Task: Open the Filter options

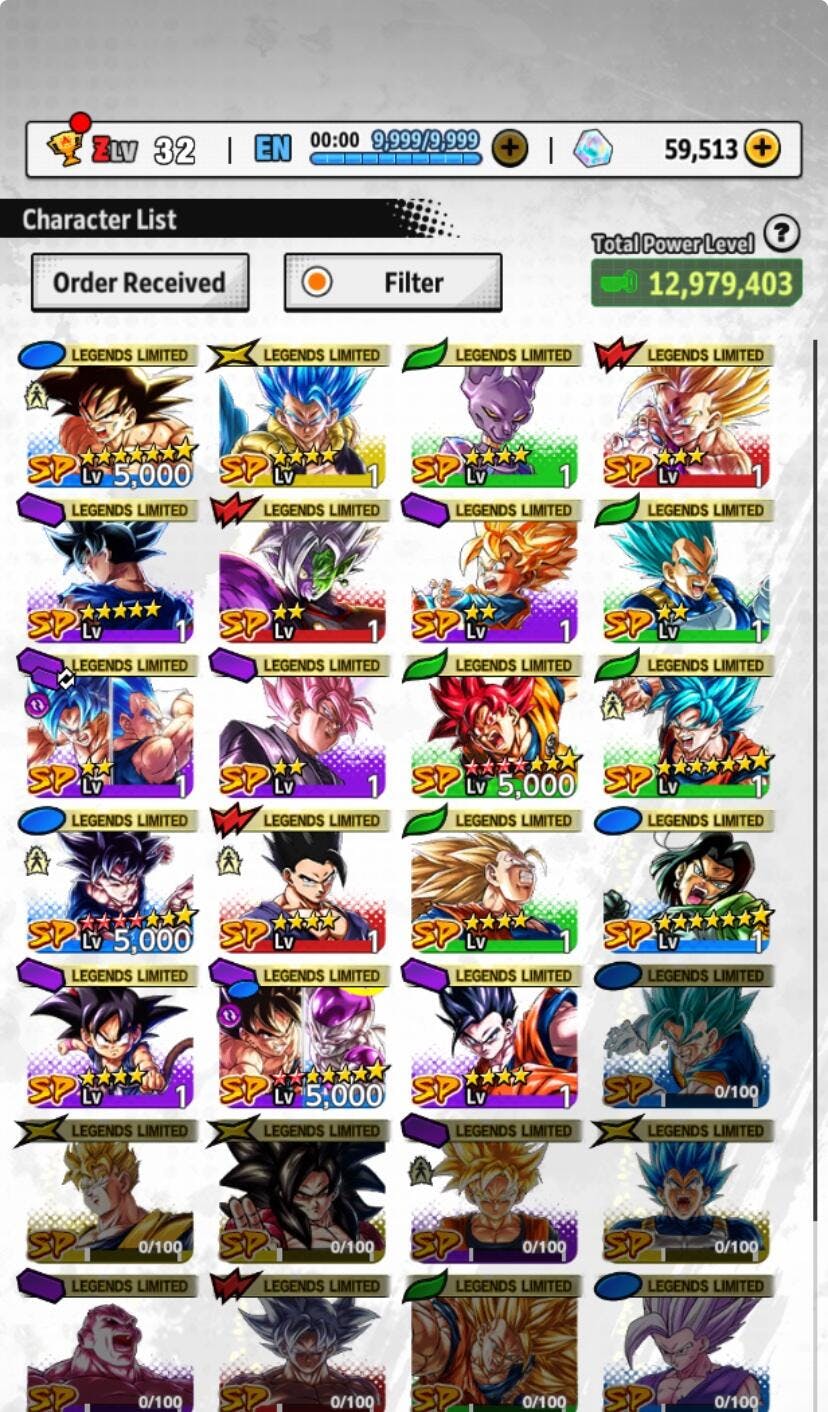Action: point(393,282)
